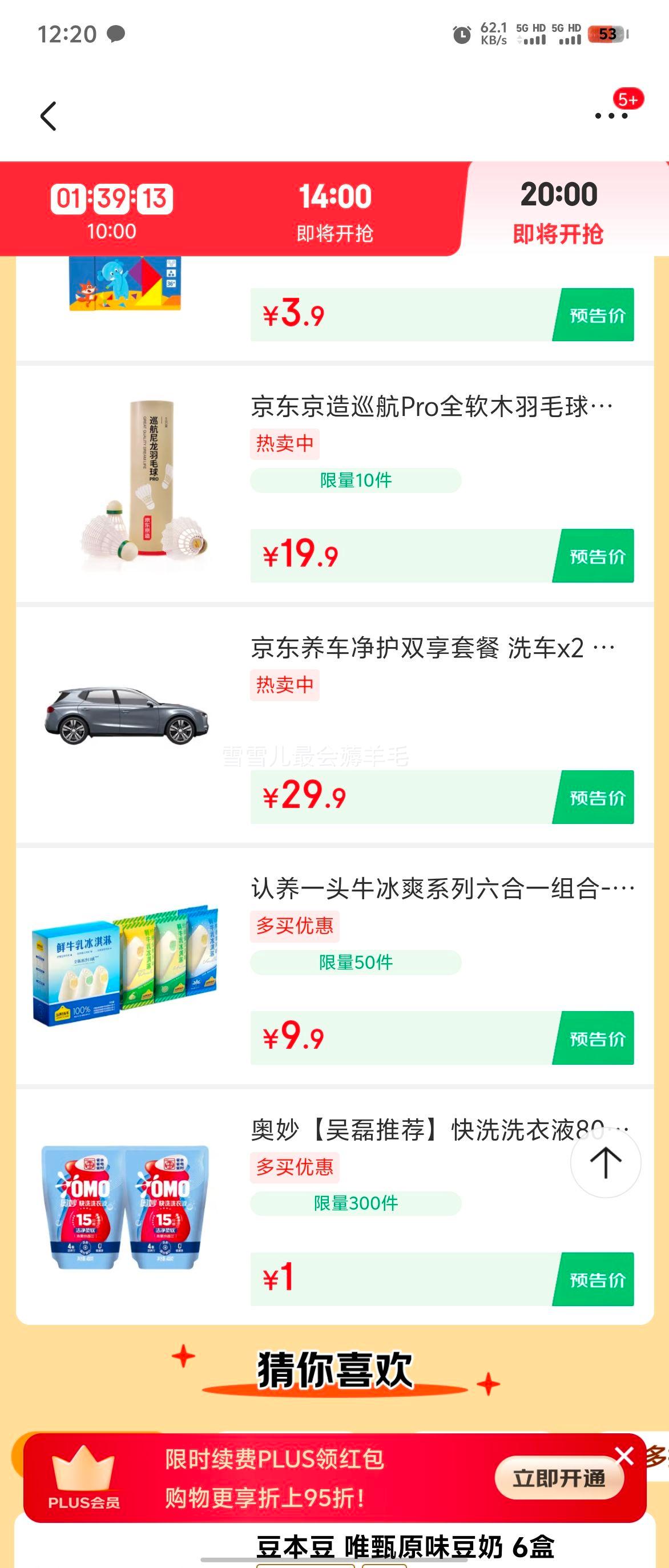Switch to the 14:00 time slot tab
This screenshot has height=1568, width=669.
334,210
